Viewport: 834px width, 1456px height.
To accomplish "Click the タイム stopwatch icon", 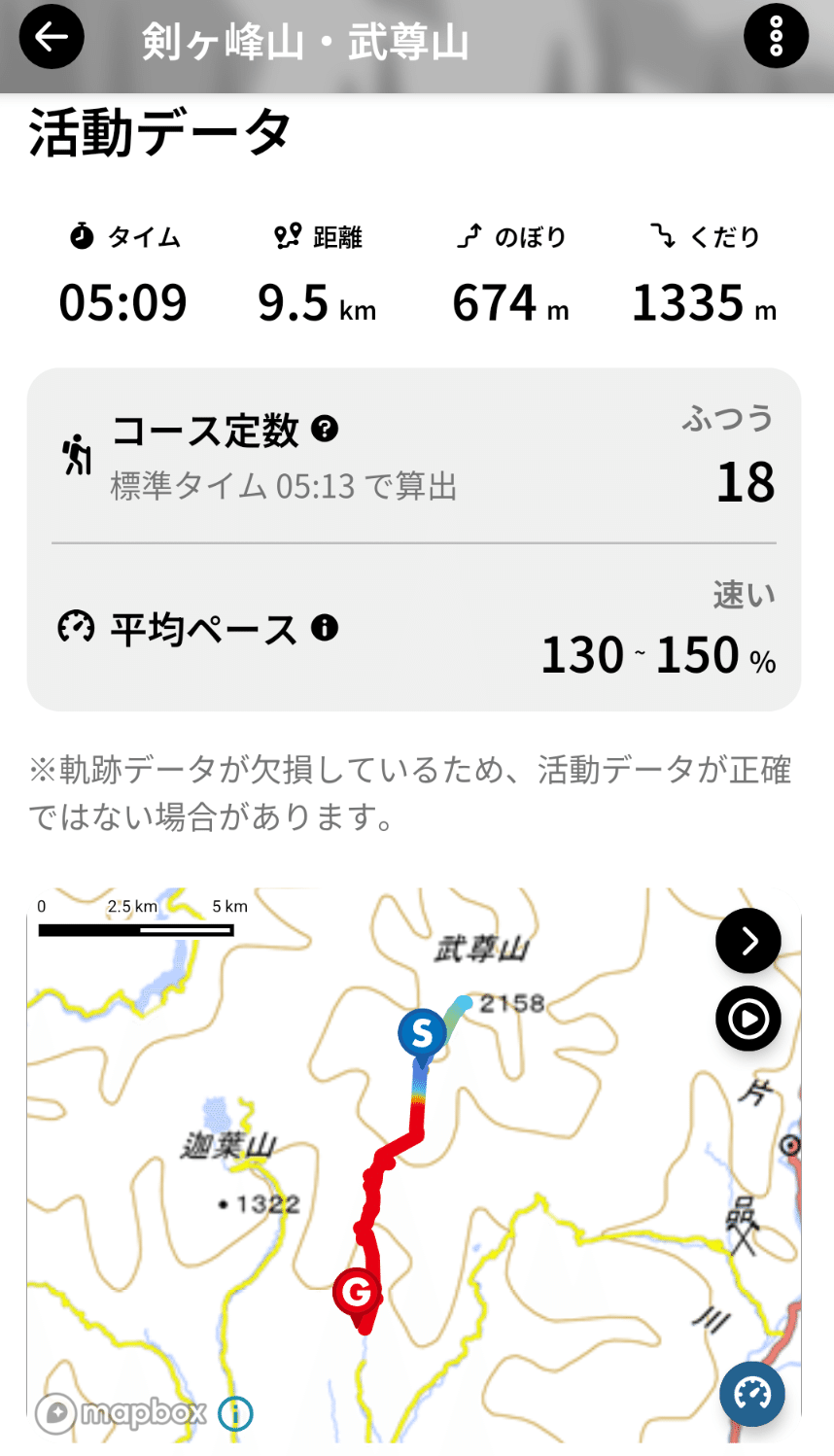I will click(x=82, y=234).
